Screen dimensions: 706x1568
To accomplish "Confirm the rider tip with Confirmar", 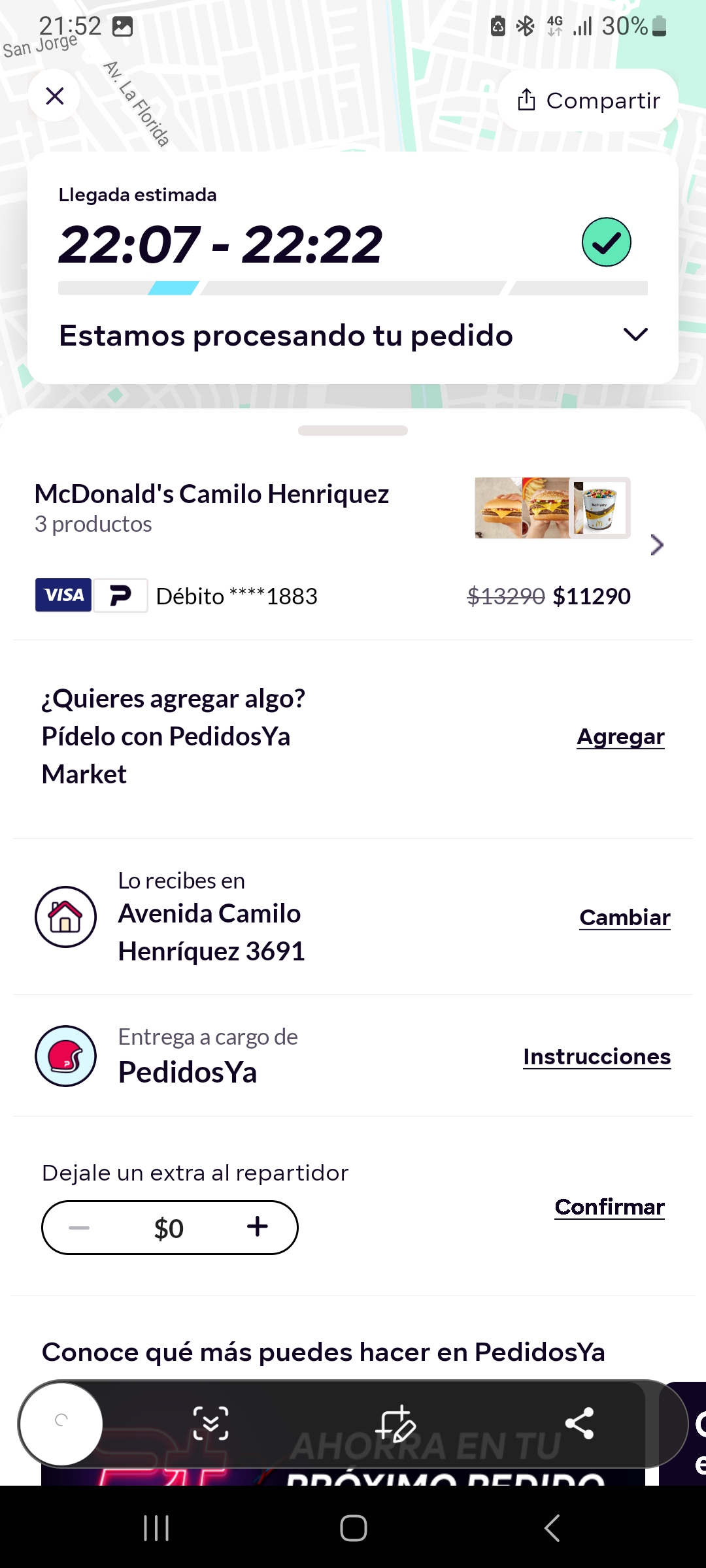I will pos(609,1207).
